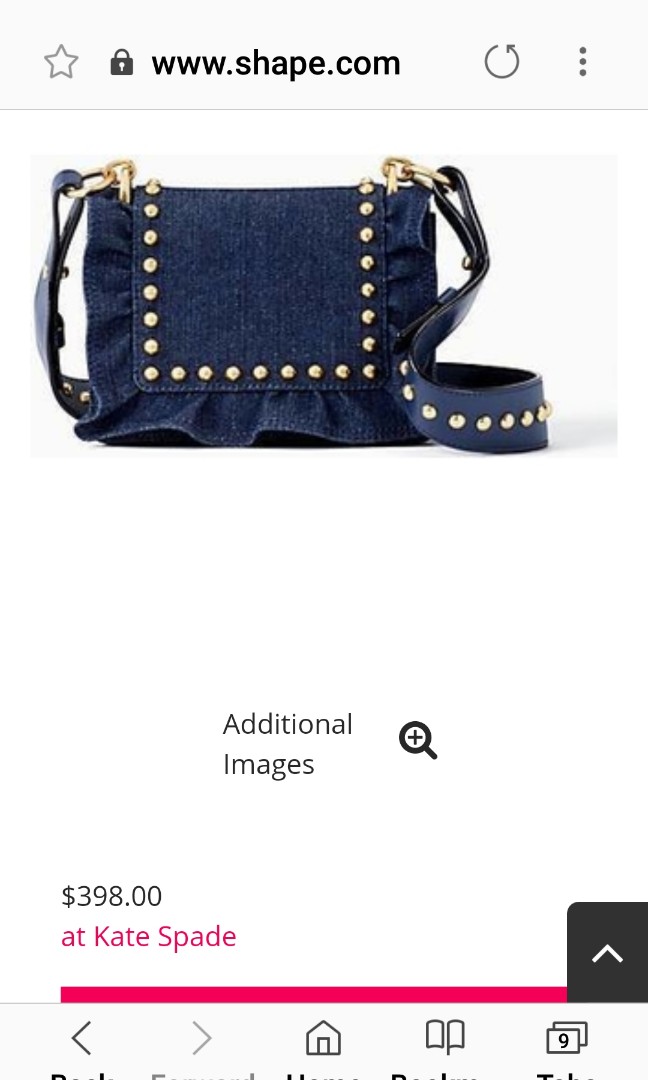Reload the current page
Screen dimensions: 648x1080
[502, 62]
